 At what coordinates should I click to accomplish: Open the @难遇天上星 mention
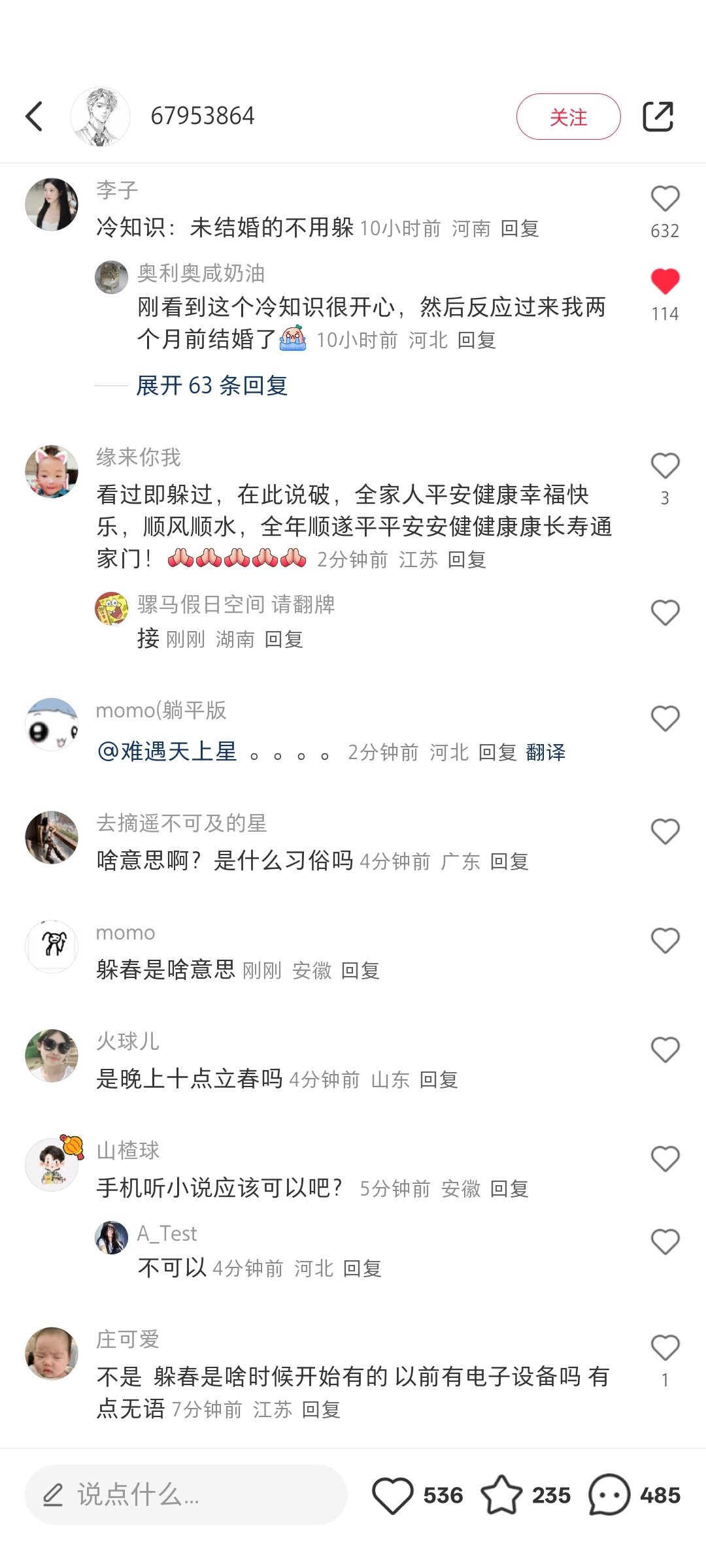coord(167,752)
